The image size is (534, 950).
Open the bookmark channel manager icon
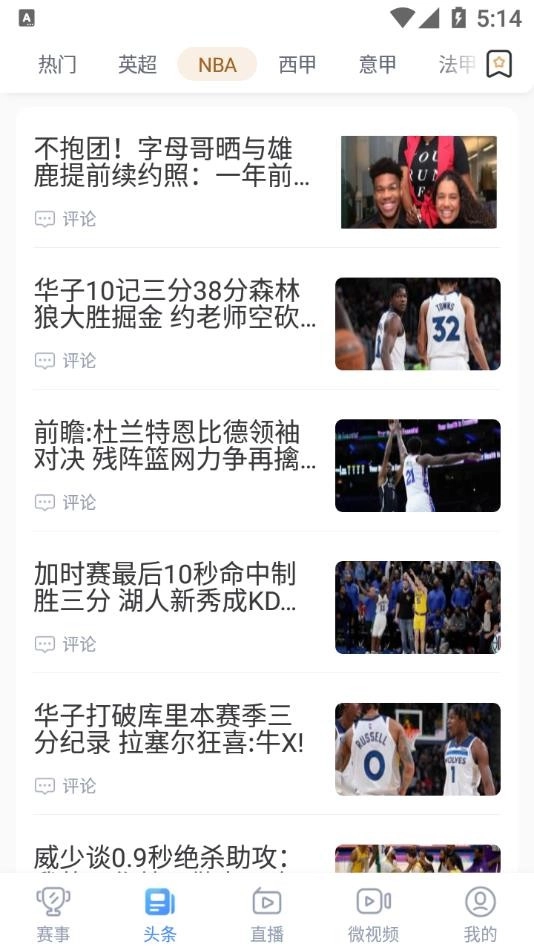(499, 64)
